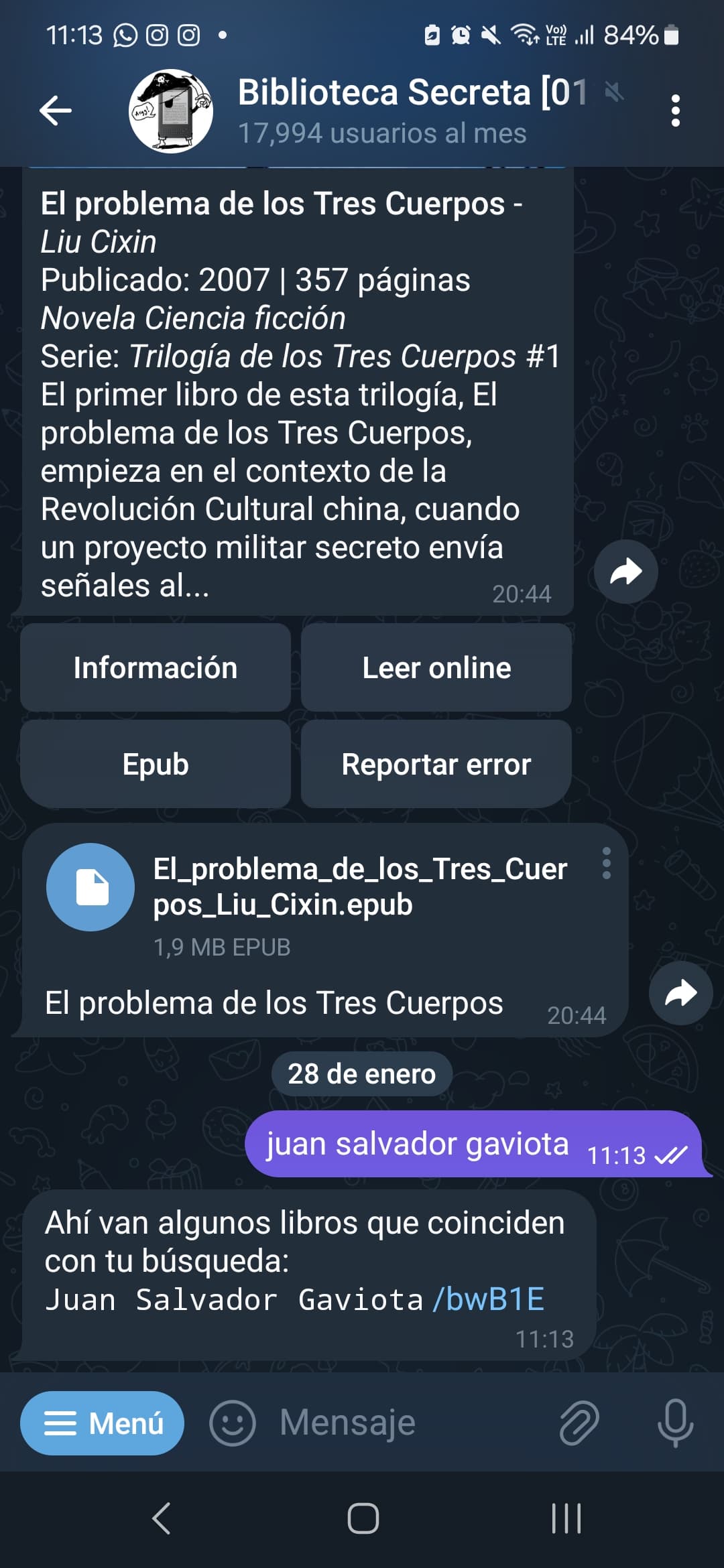This screenshot has height=1568, width=724.
Task: Request the Epub format
Action: click(156, 765)
